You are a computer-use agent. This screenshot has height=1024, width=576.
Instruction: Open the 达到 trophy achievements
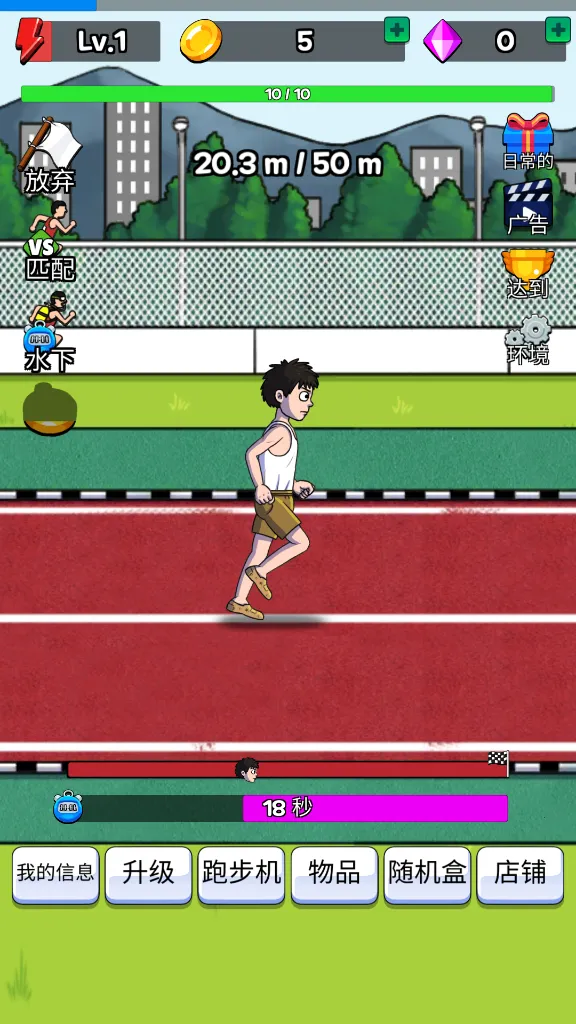coord(528,272)
